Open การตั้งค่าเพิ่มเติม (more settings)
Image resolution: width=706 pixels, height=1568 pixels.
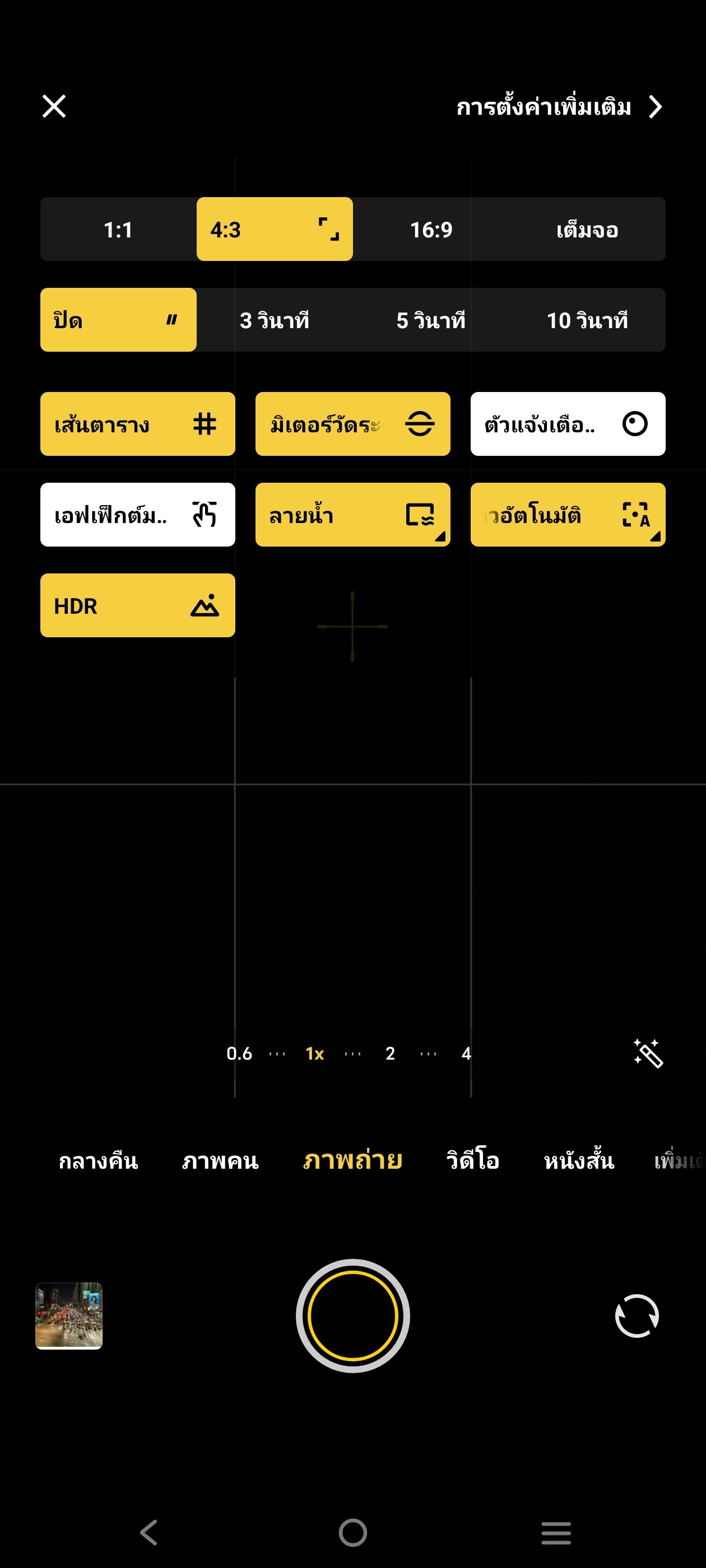(559, 107)
